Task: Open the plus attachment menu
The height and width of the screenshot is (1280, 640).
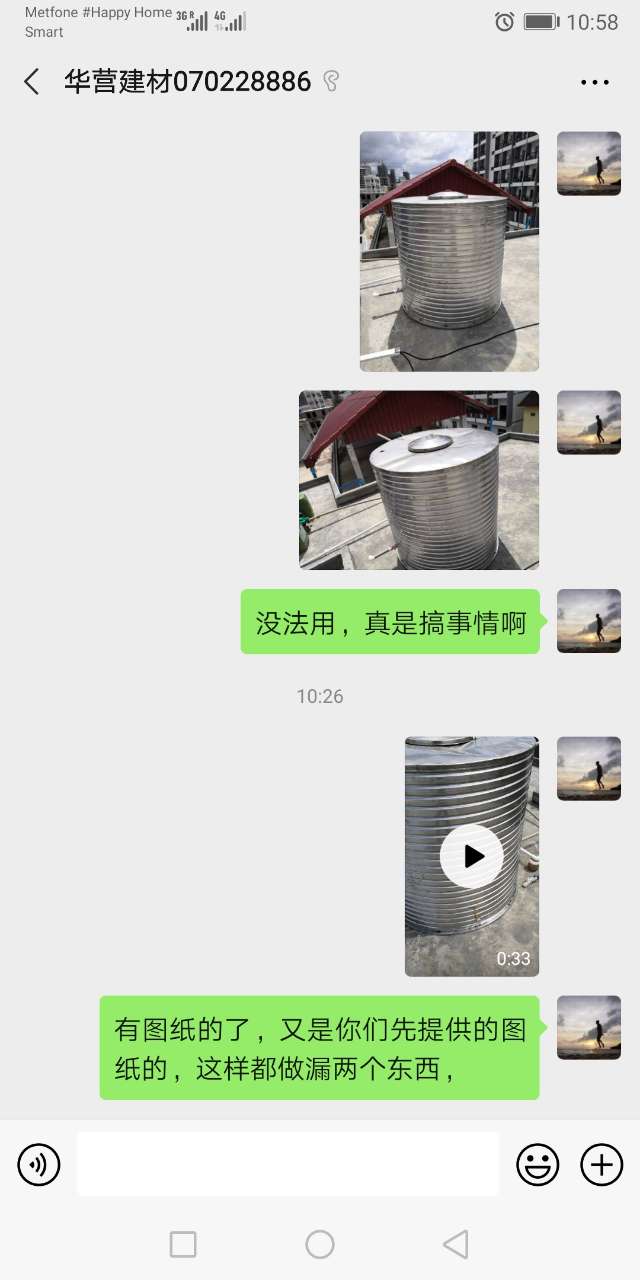Action: click(x=601, y=1165)
